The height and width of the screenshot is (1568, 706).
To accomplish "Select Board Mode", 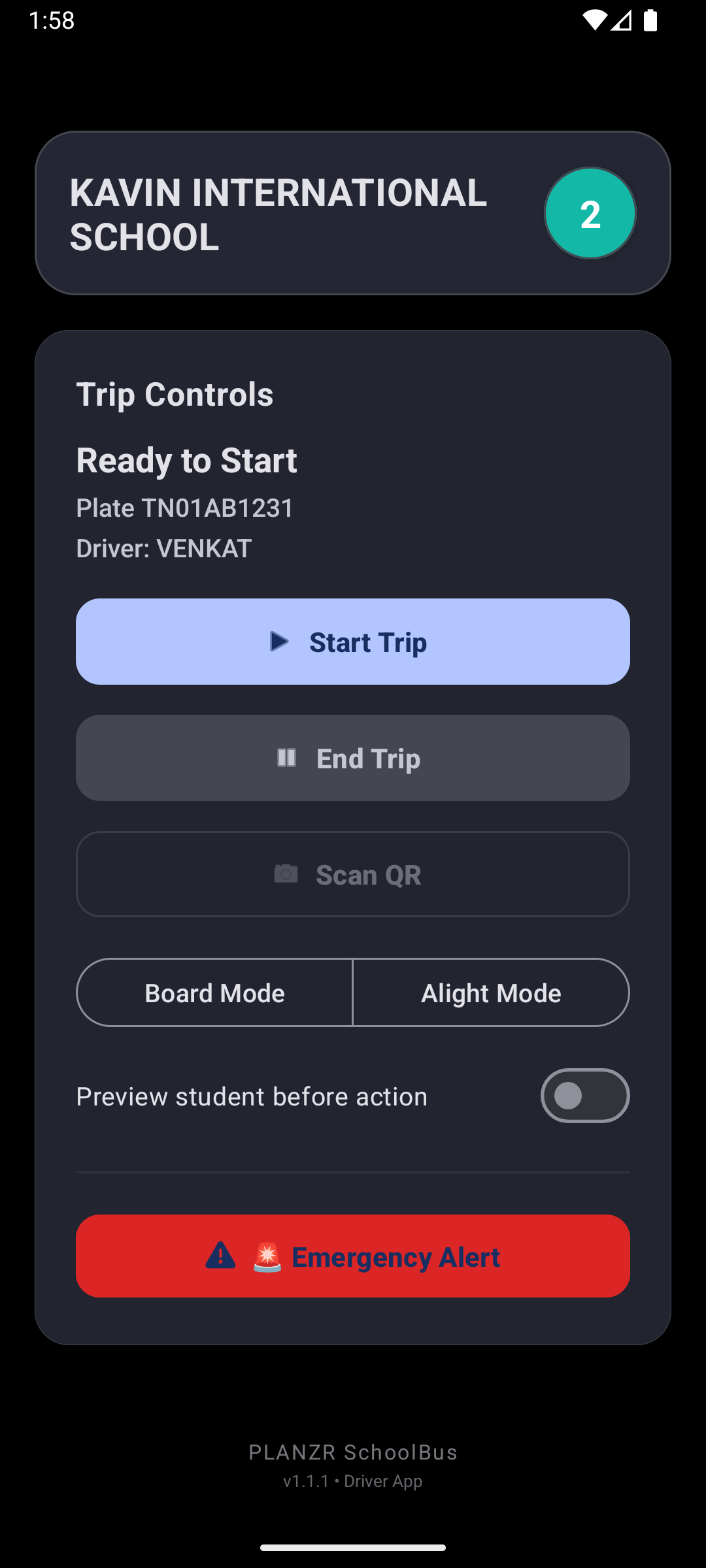I will tap(214, 992).
